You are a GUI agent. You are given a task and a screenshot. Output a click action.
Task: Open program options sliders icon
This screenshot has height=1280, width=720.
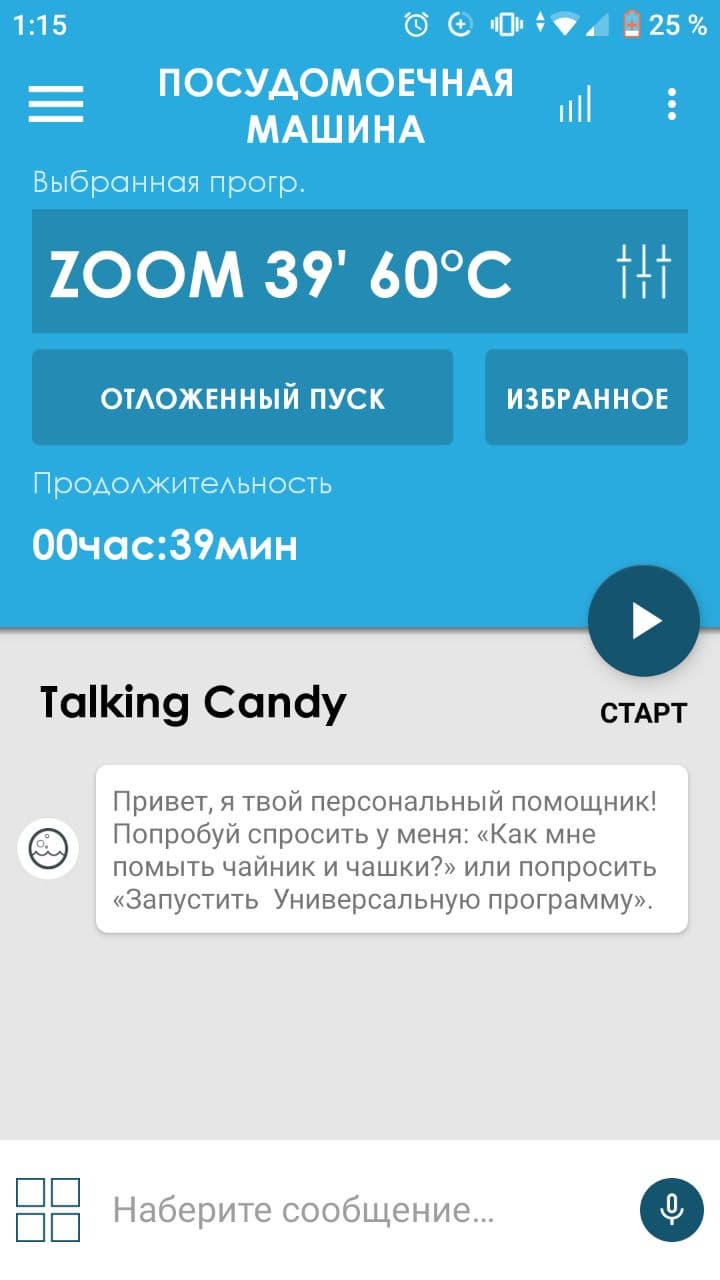click(643, 272)
